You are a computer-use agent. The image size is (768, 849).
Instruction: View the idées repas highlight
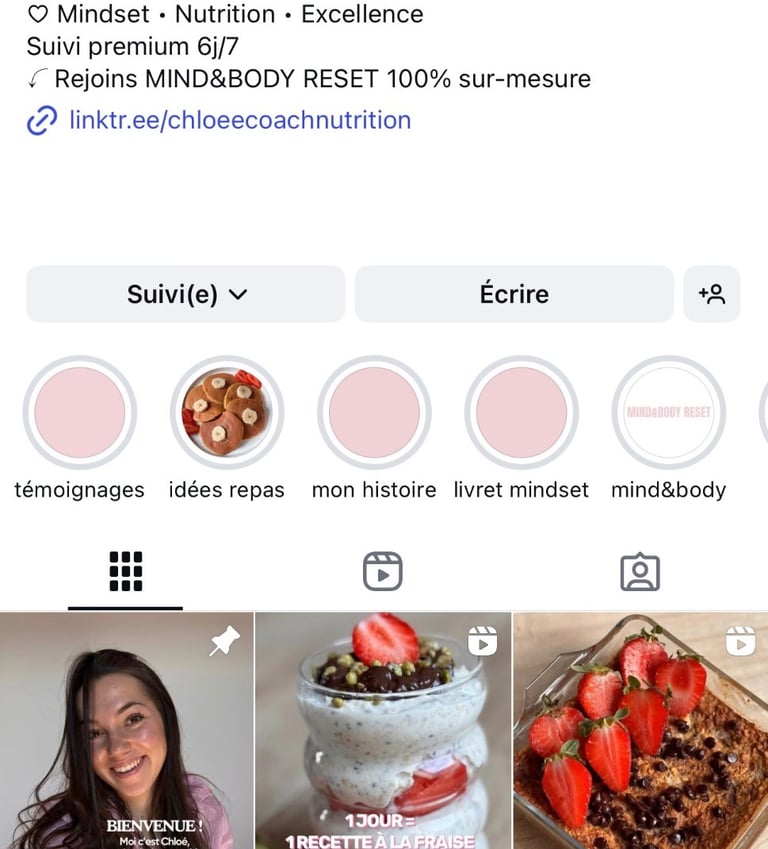[x=227, y=413]
